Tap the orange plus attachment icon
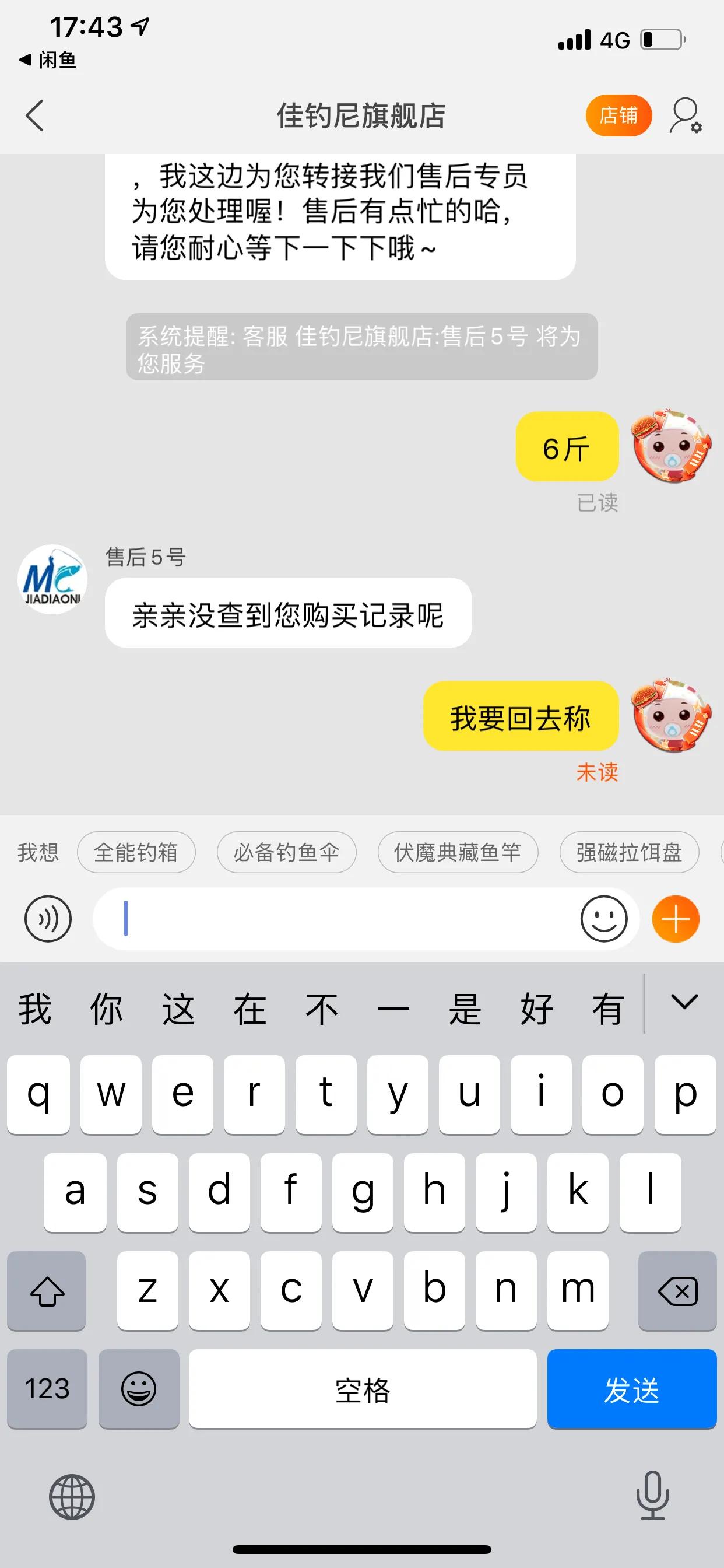The image size is (724, 1568). (x=676, y=918)
